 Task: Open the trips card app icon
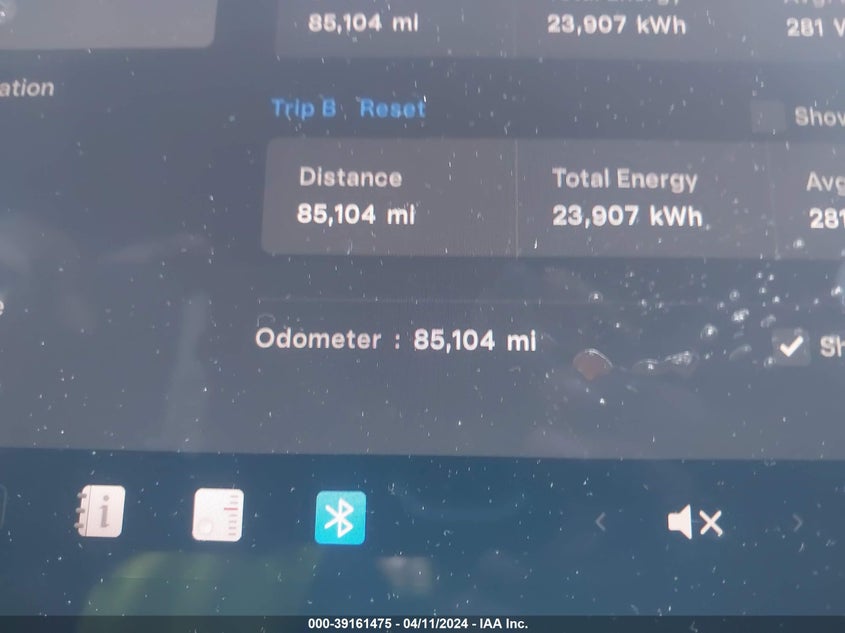218,515
